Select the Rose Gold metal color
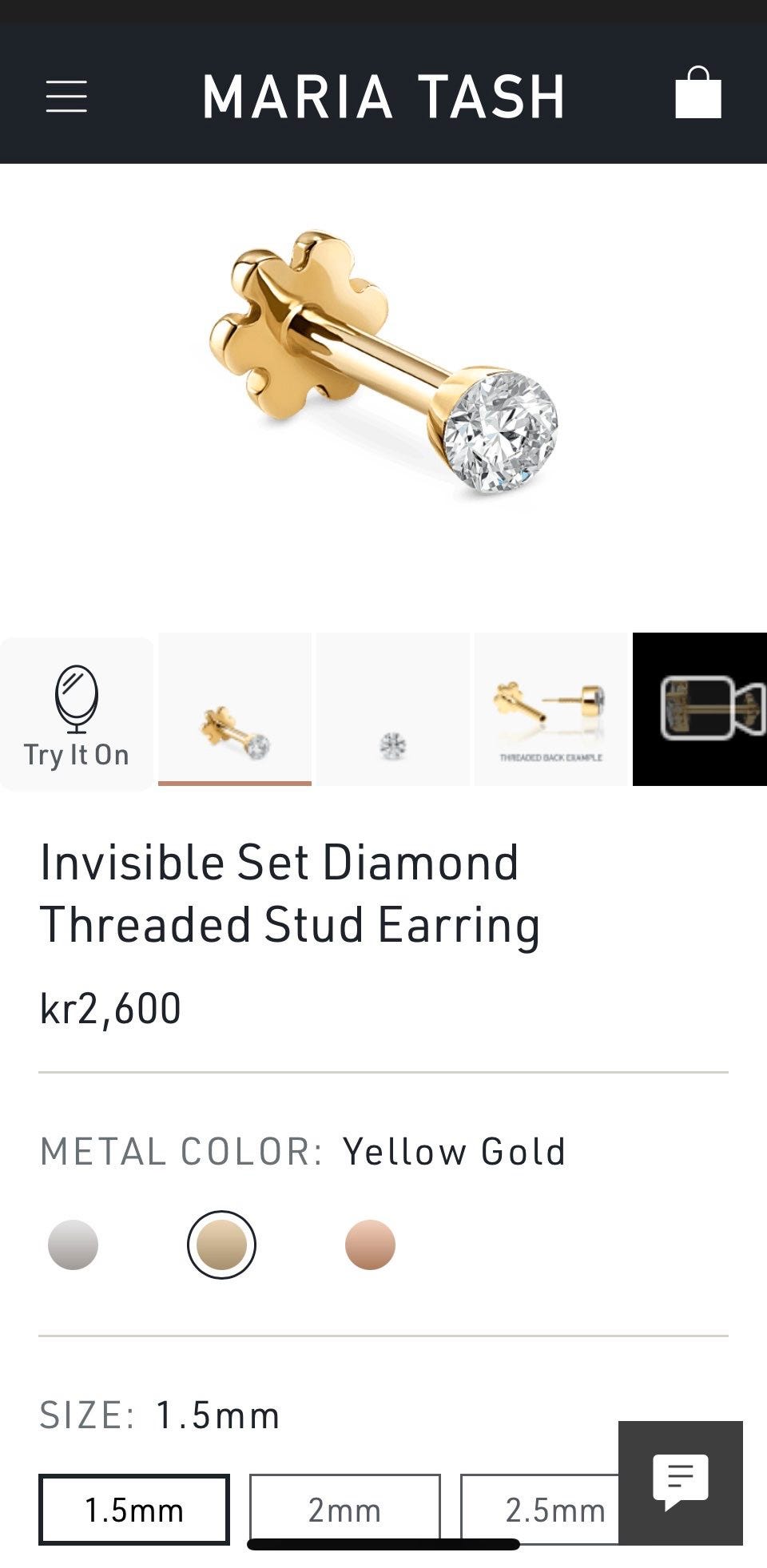767x1568 pixels. pyautogui.click(x=372, y=1243)
